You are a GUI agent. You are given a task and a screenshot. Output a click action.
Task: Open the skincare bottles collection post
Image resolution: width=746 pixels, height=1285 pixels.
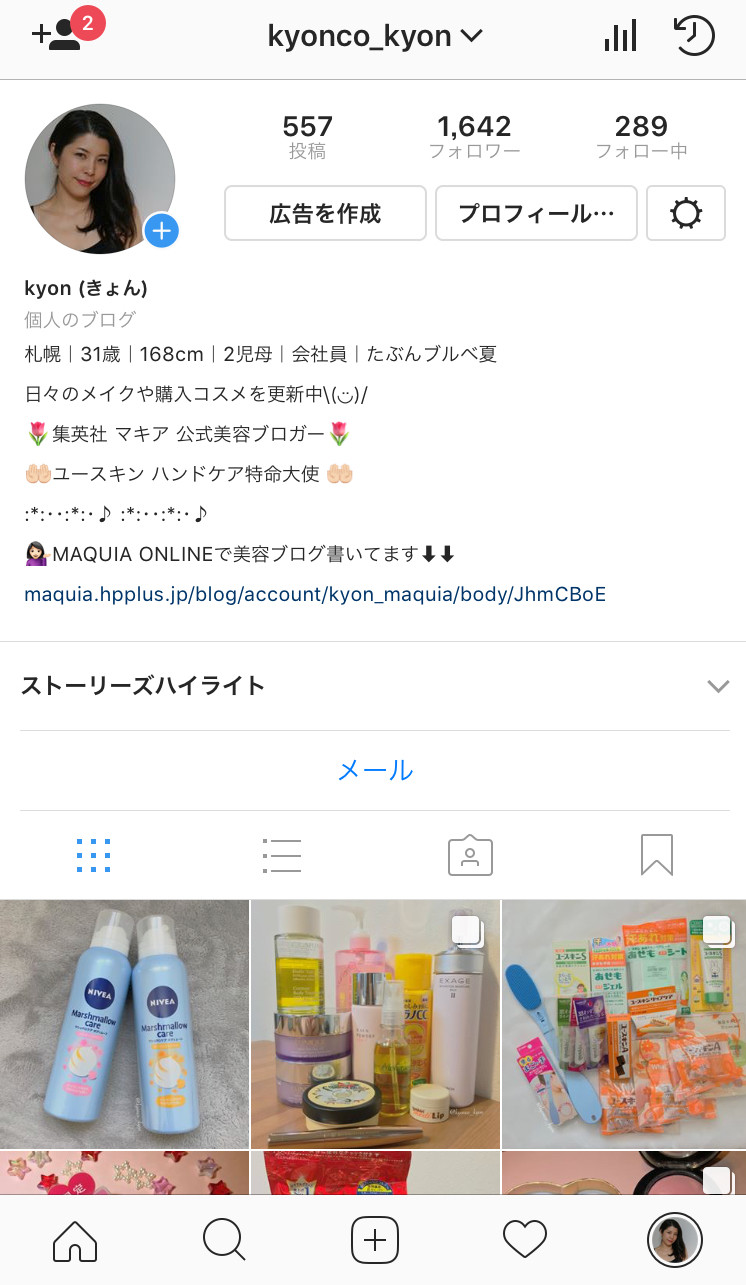375,1023
